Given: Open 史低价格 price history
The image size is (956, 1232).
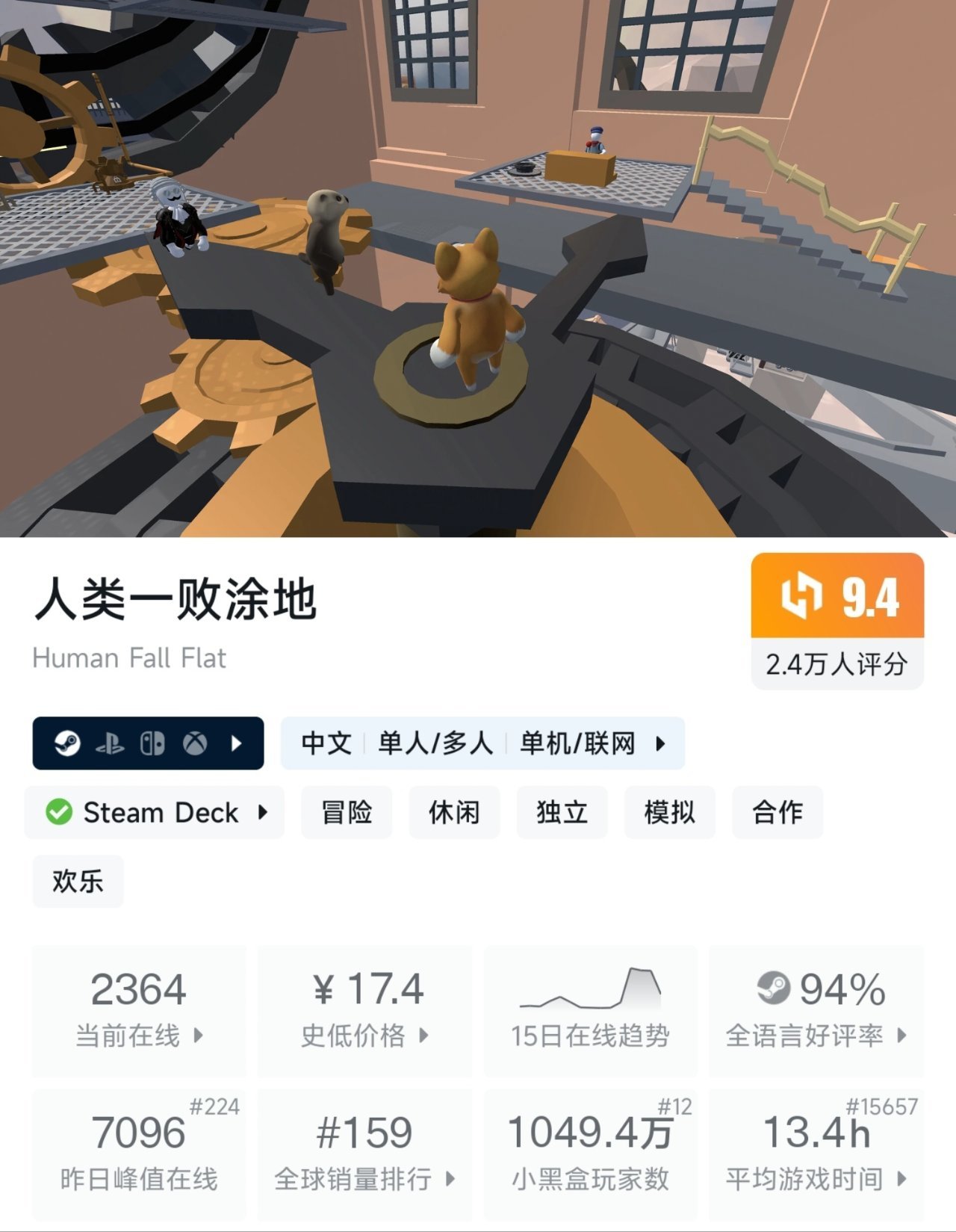Looking at the screenshot, I should [364, 1010].
